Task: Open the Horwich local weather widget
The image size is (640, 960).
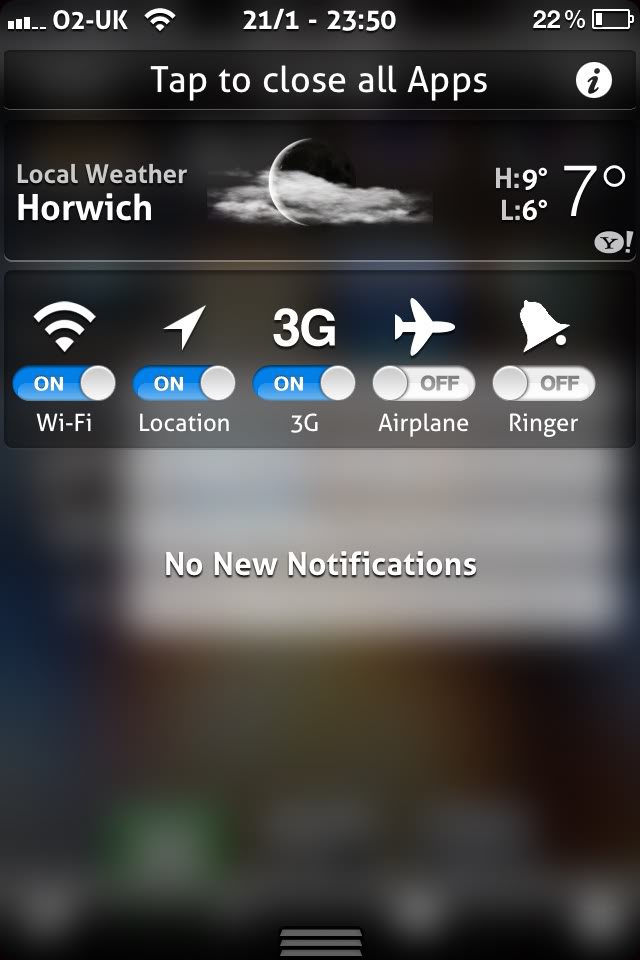Action: [319, 192]
